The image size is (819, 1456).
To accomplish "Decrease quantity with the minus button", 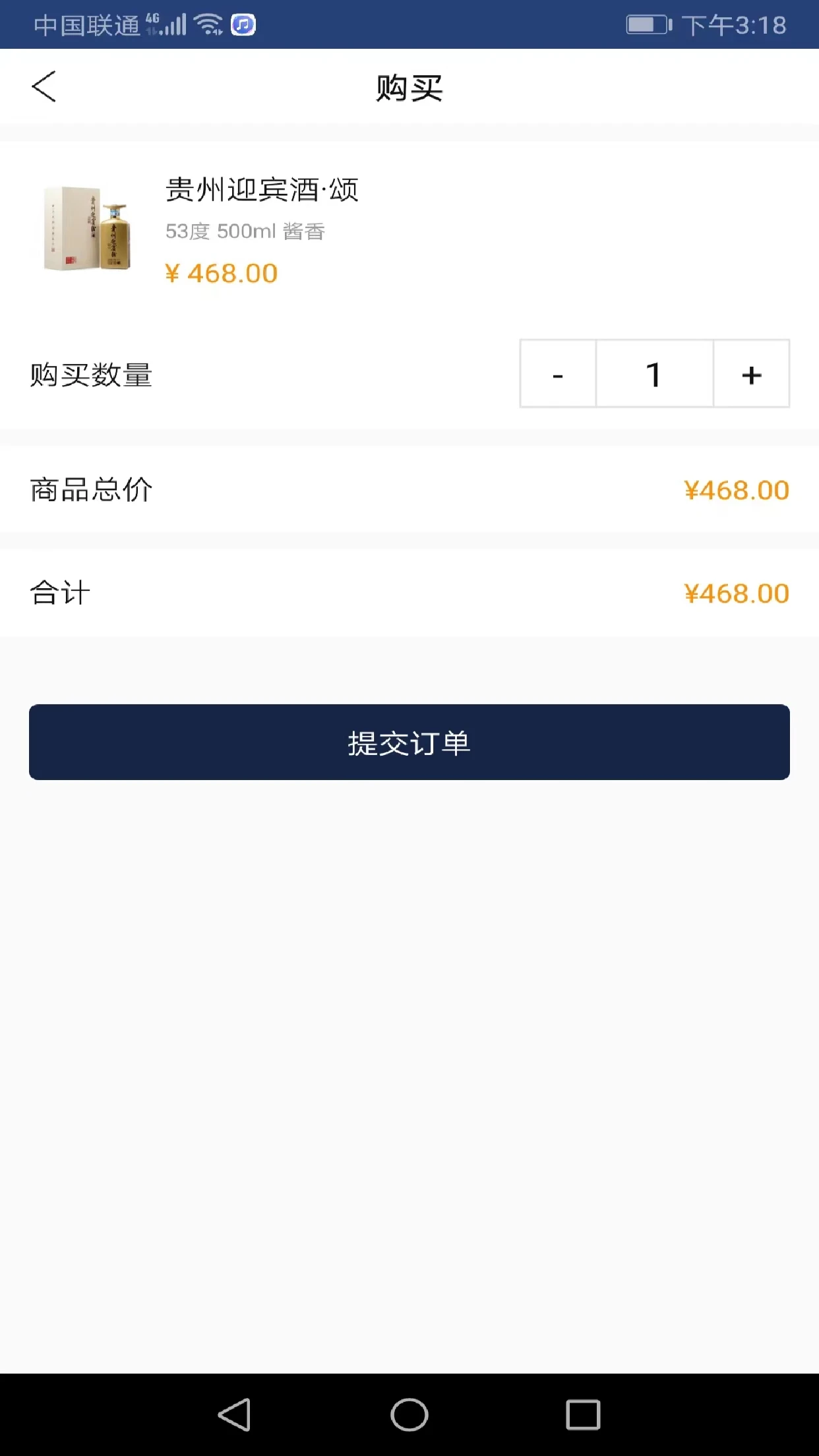I will [x=557, y=374].
